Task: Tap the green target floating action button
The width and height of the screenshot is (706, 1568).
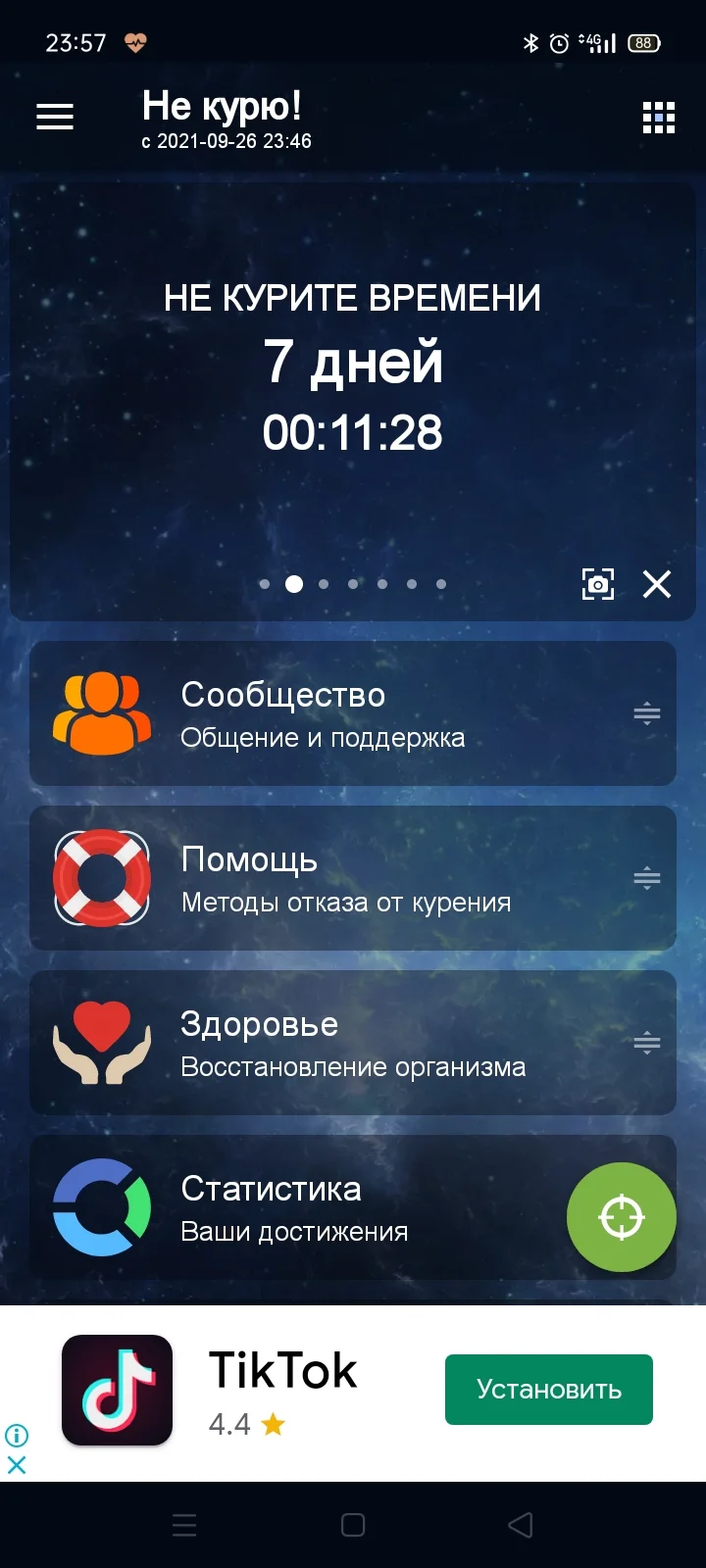Action: coord(621,1216)
